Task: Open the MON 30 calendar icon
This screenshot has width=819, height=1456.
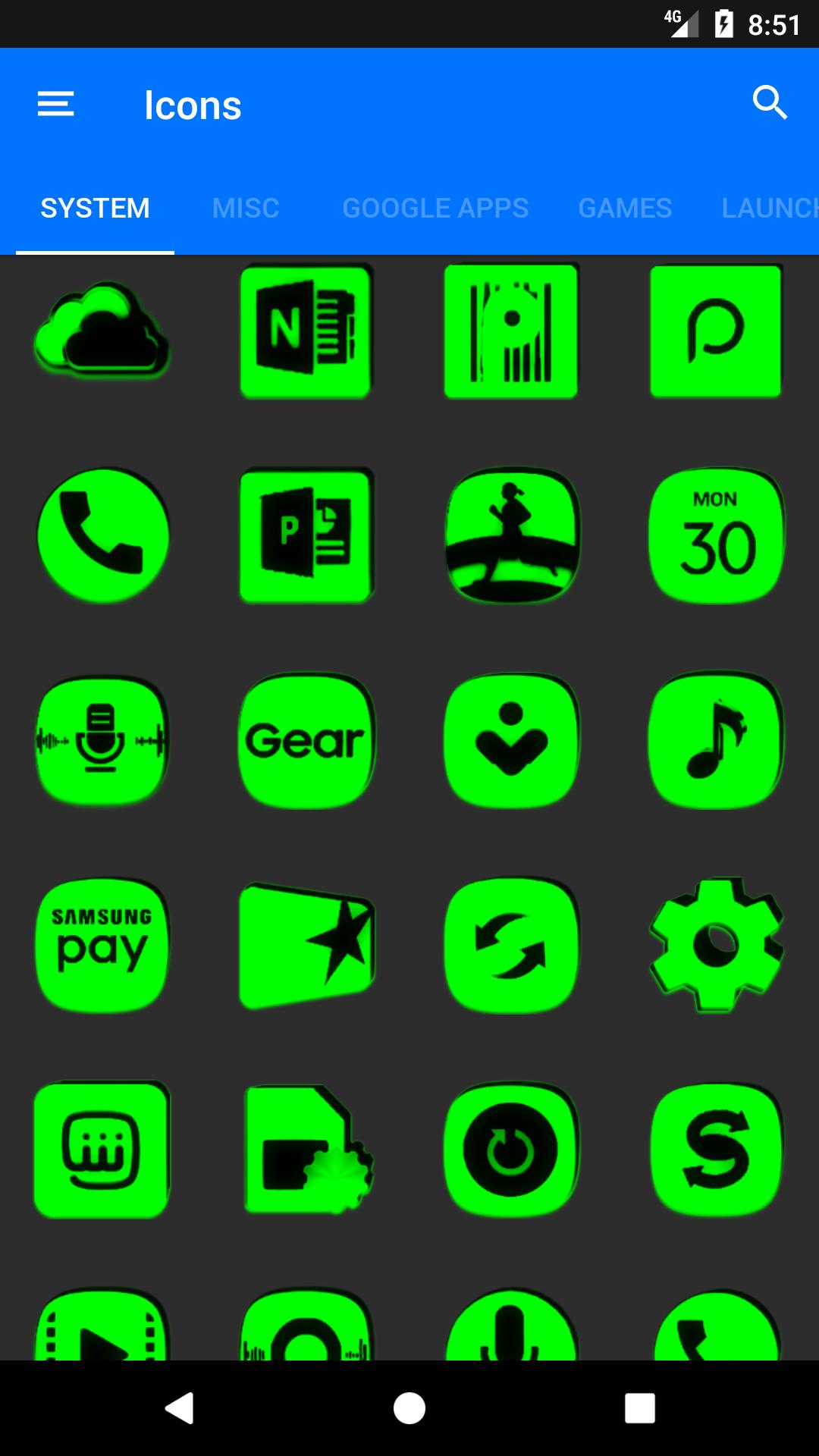Action: click(x=717, y=535)
